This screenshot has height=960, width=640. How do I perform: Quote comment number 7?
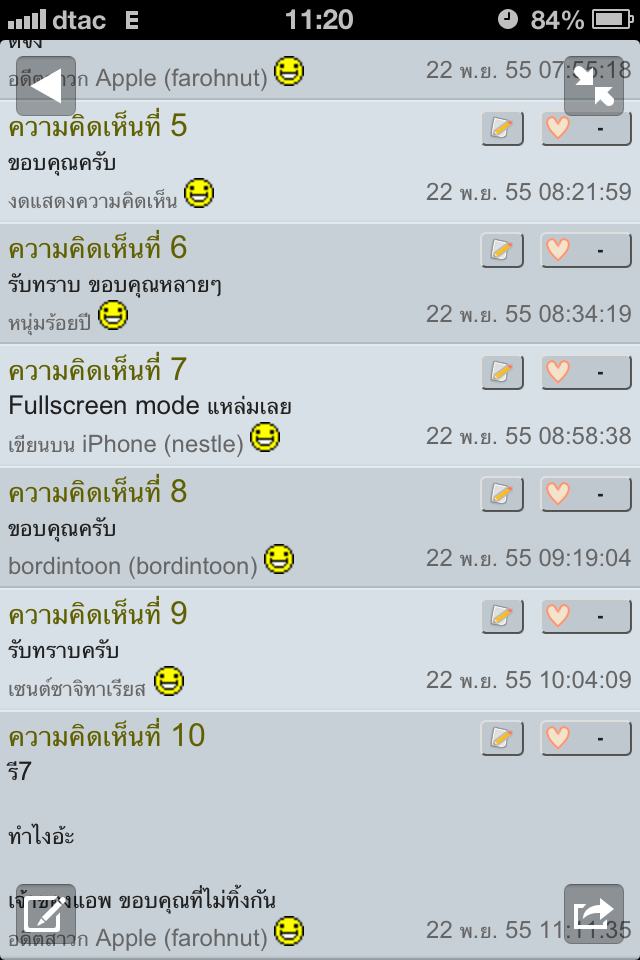[x=502, y=372]
